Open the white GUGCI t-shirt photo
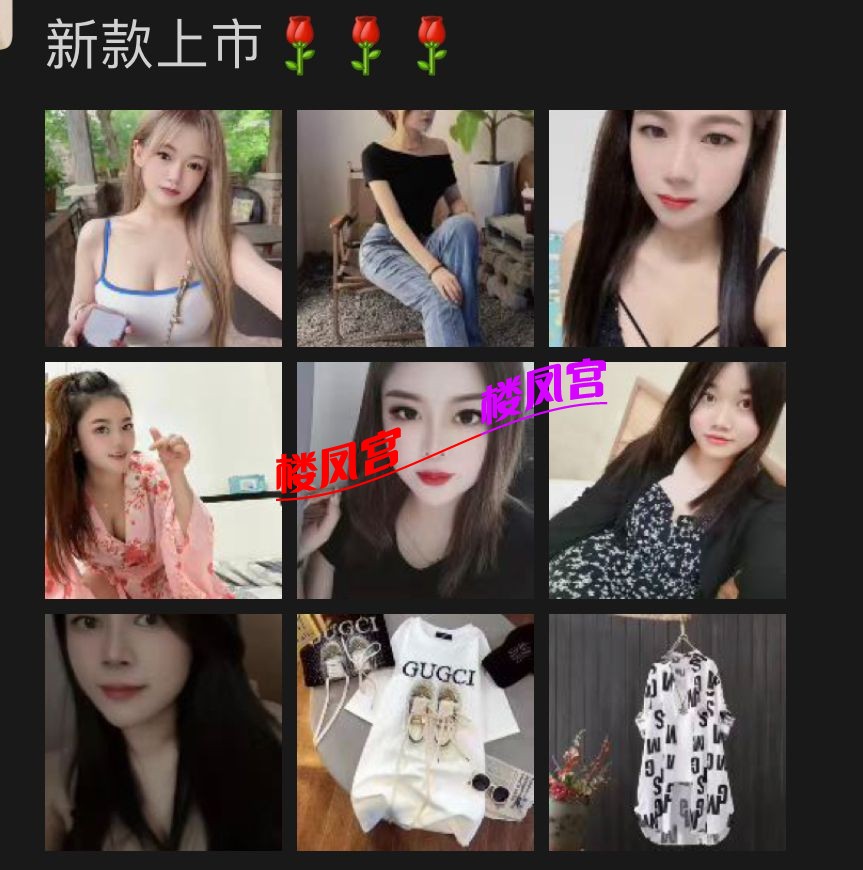Screen dimensions: 863x870 [415, 732]
